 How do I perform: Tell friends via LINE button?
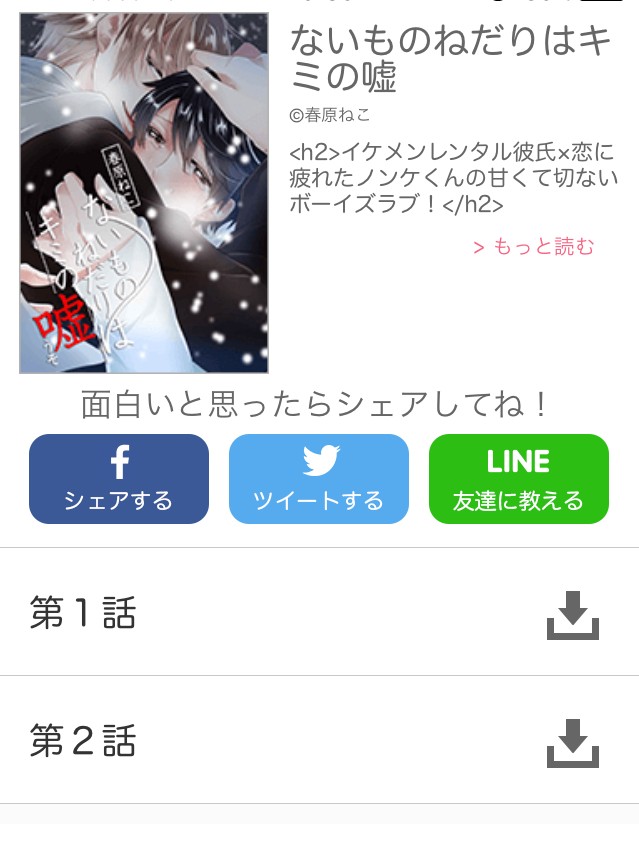[518, 479]
